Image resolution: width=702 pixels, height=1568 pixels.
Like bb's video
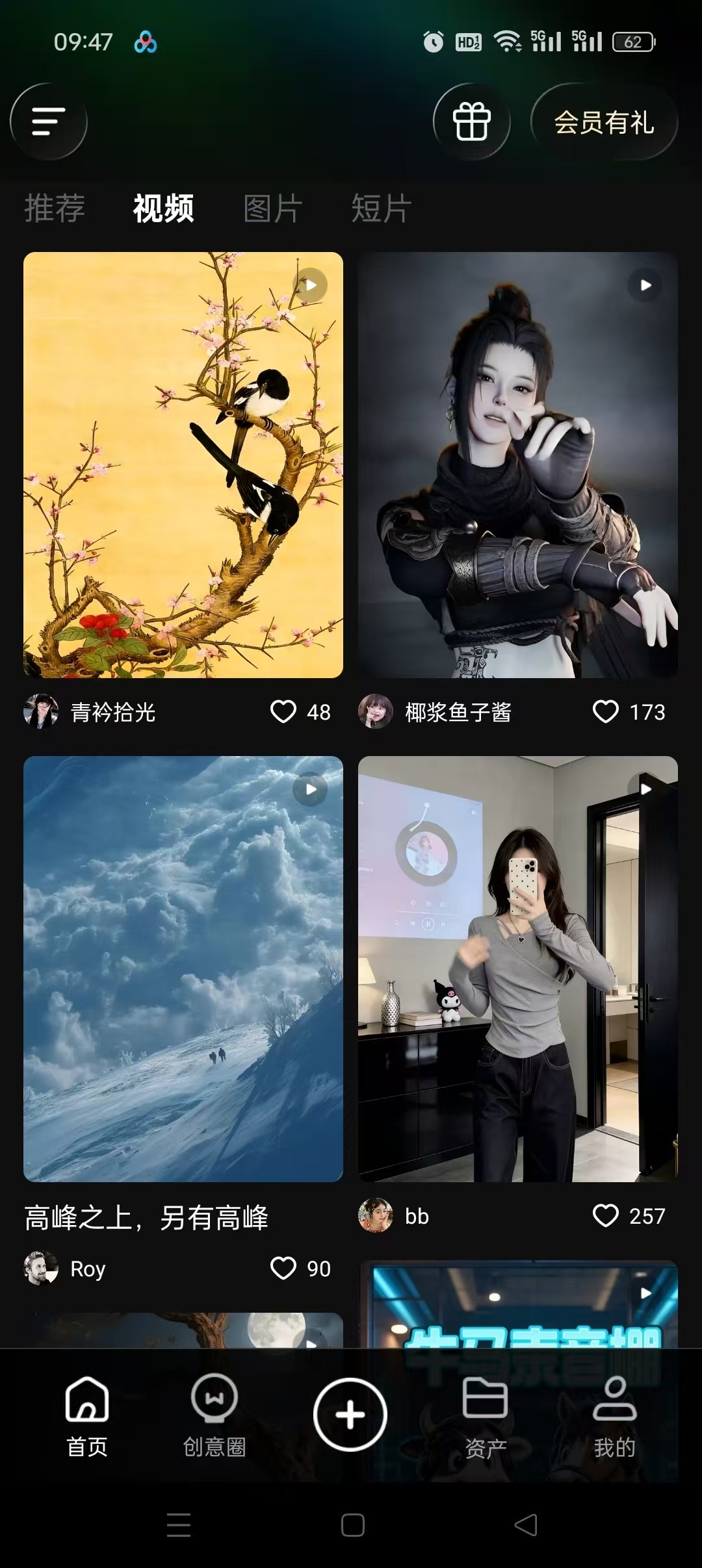pos(606,1215)
